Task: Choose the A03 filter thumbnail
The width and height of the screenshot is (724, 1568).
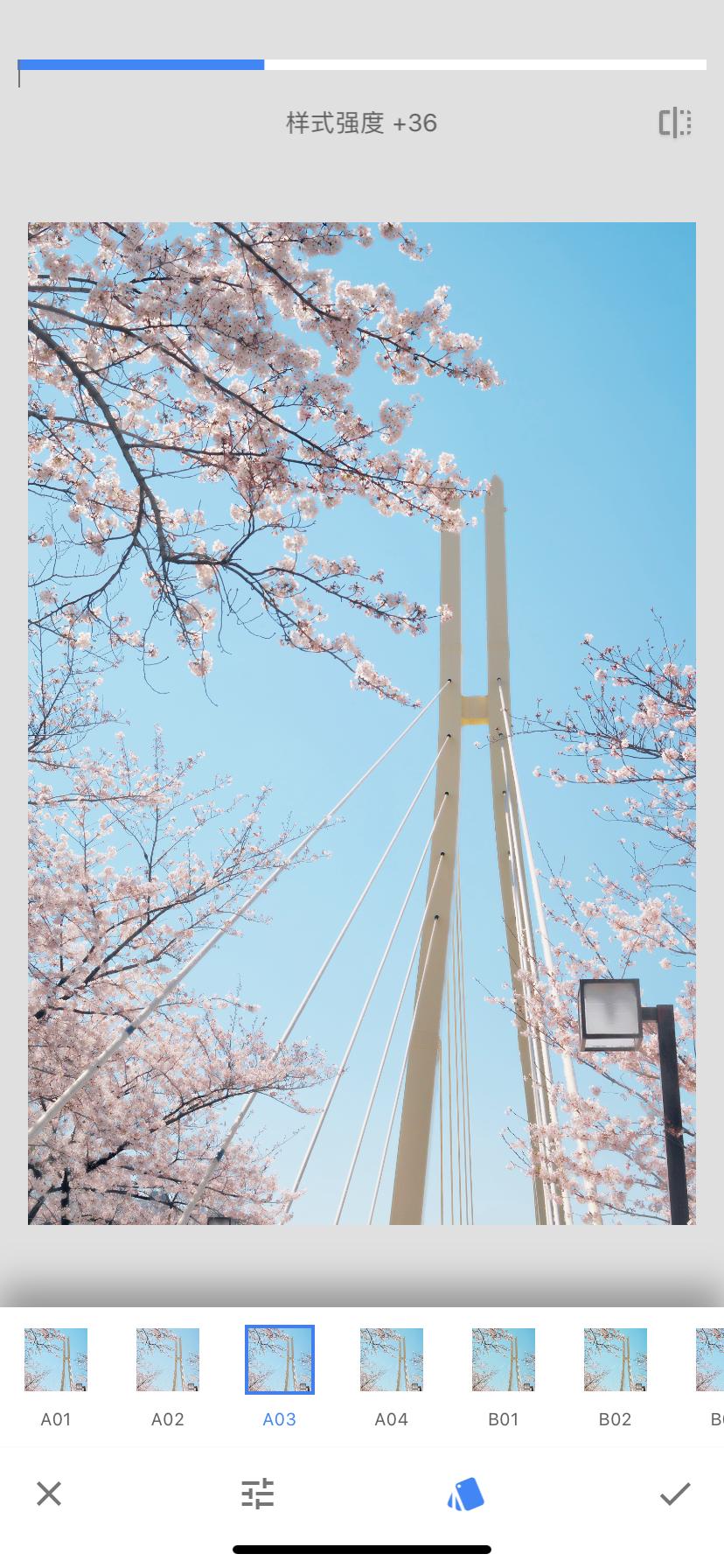Action: tap(280, 1360)
